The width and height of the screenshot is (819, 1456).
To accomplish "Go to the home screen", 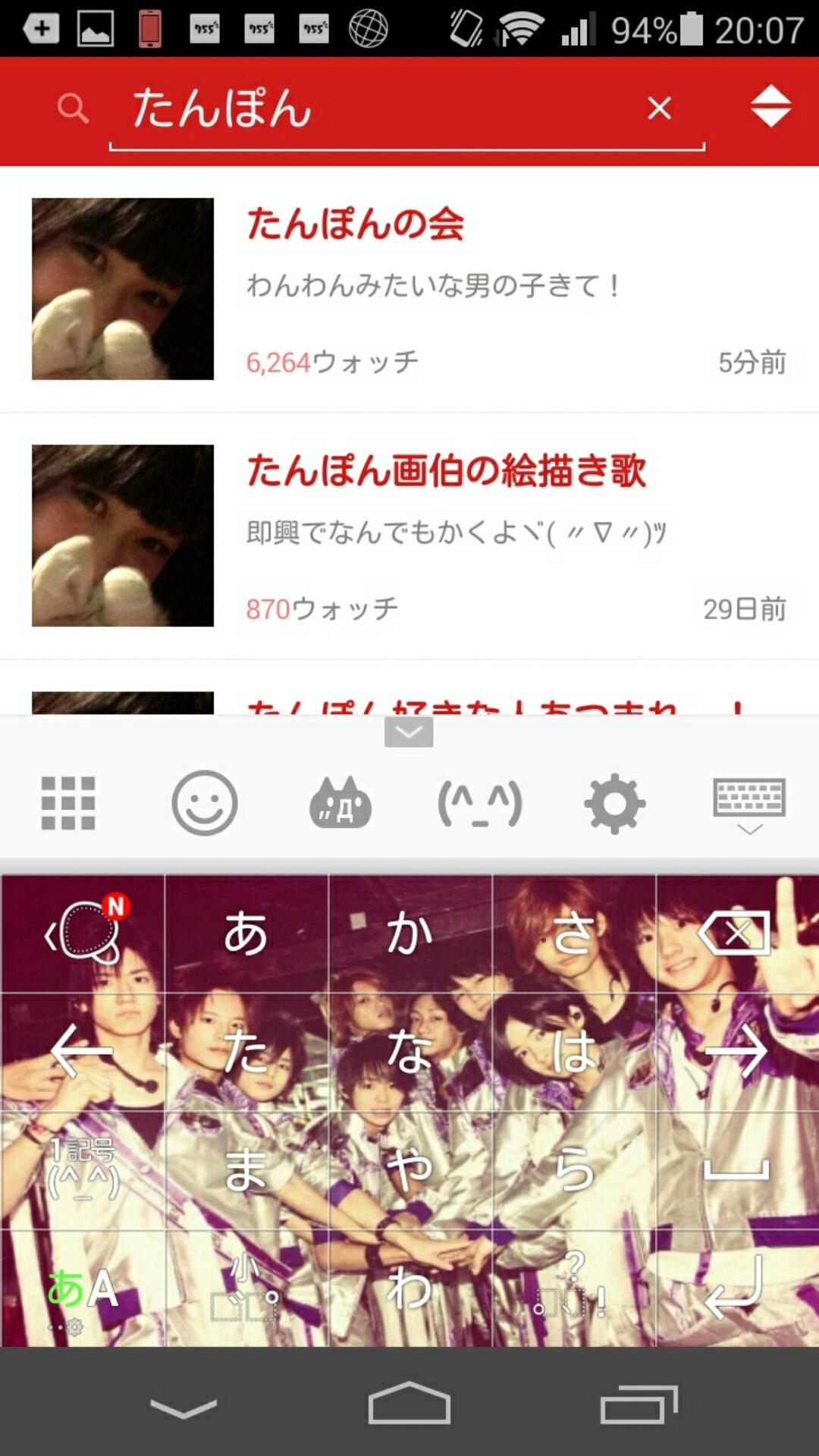I will 409,1404.
